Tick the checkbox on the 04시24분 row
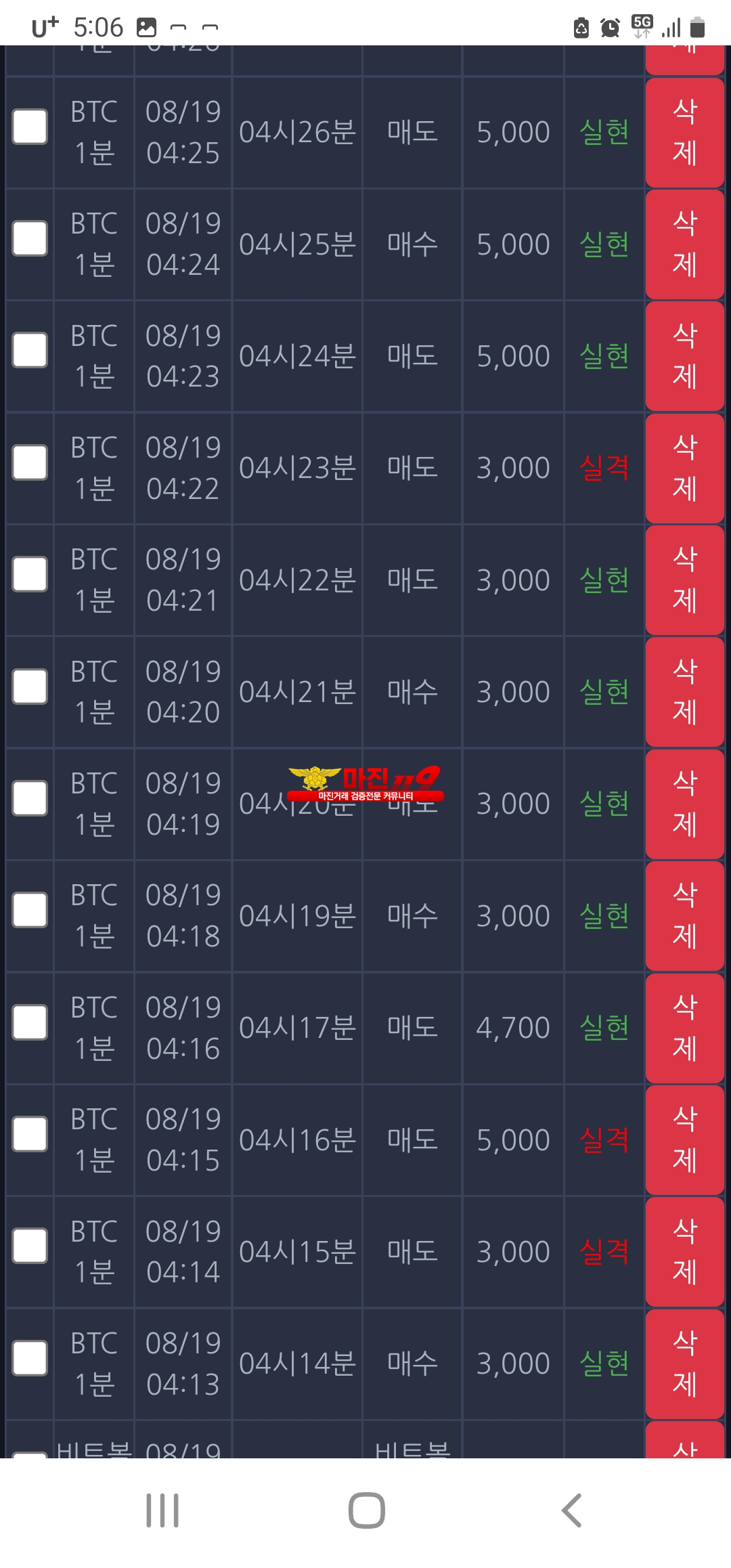 [x=30, y=350]
